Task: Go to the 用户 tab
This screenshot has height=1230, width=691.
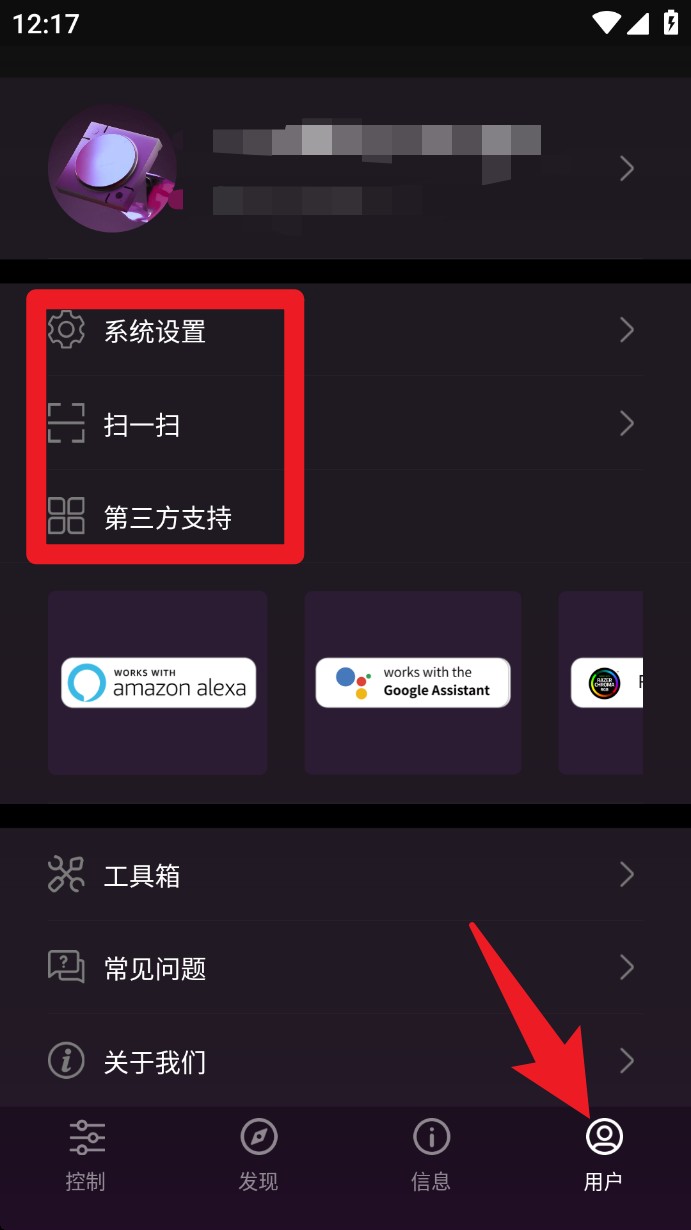Action: coord(604,1155)
